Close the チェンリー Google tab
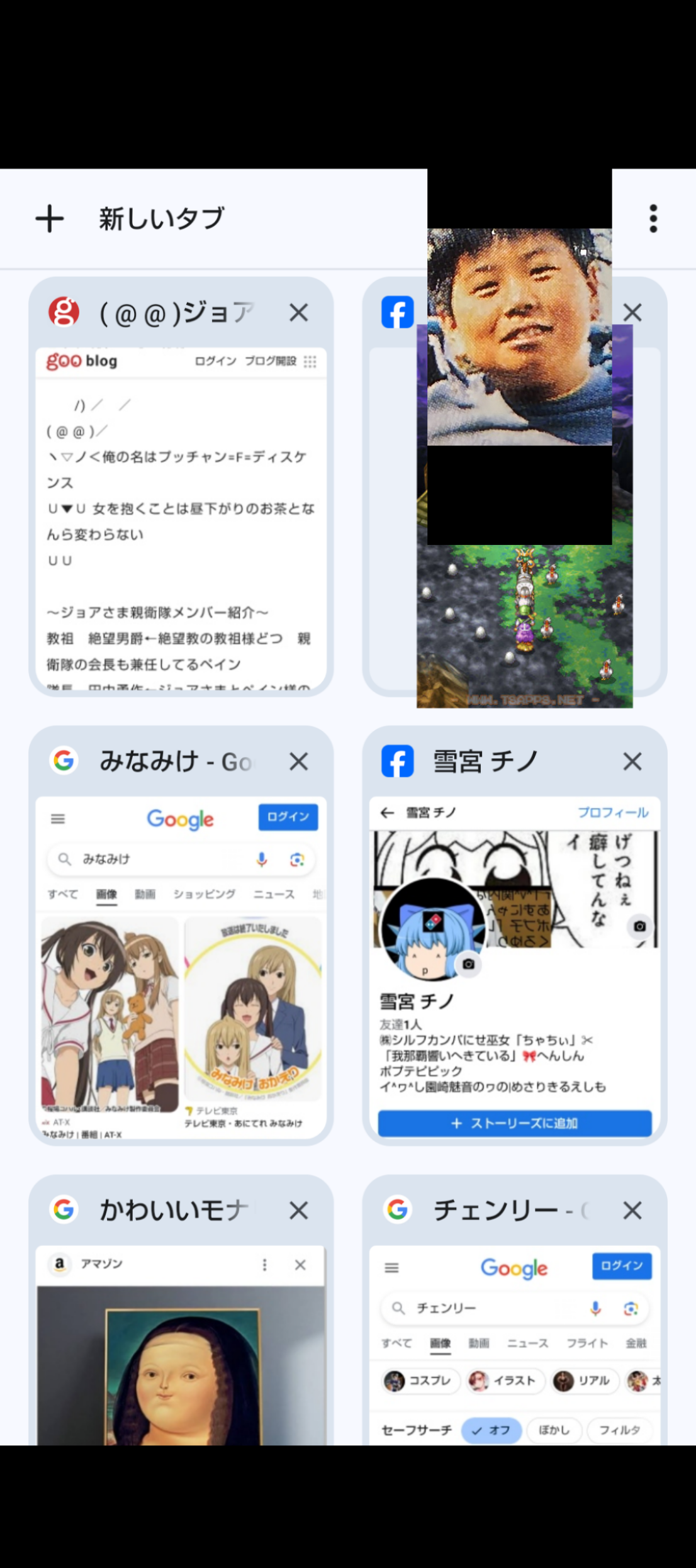The width and height of the screenshot is (696, 1568). coord(632,1210)
